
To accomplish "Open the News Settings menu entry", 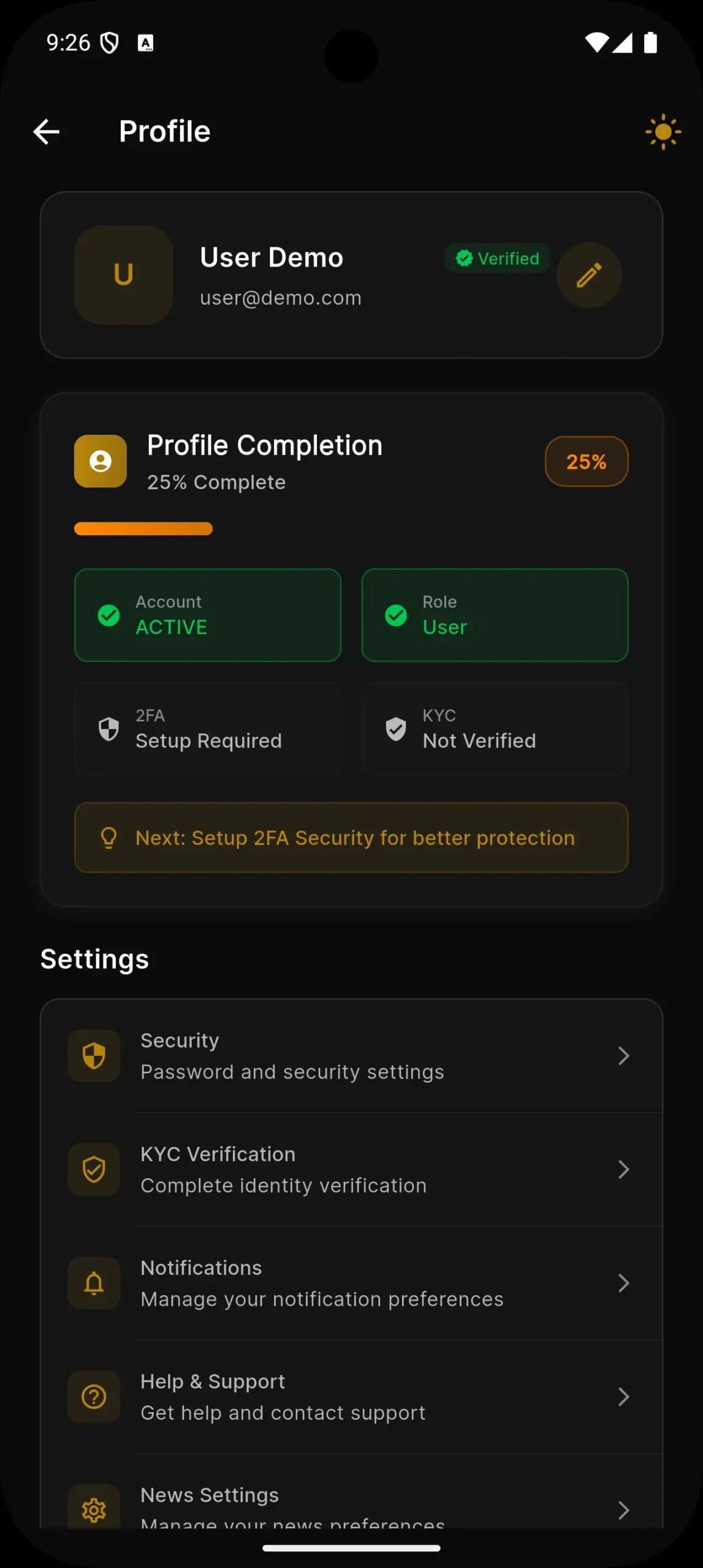I will (x=351, y=1508).
